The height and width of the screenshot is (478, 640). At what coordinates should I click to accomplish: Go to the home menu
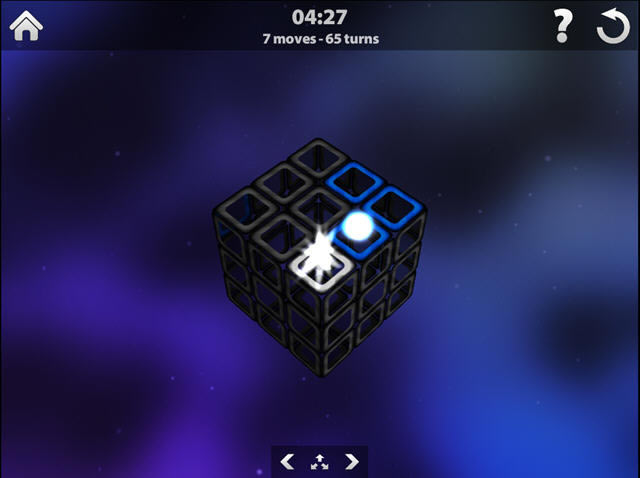[26, 26]
